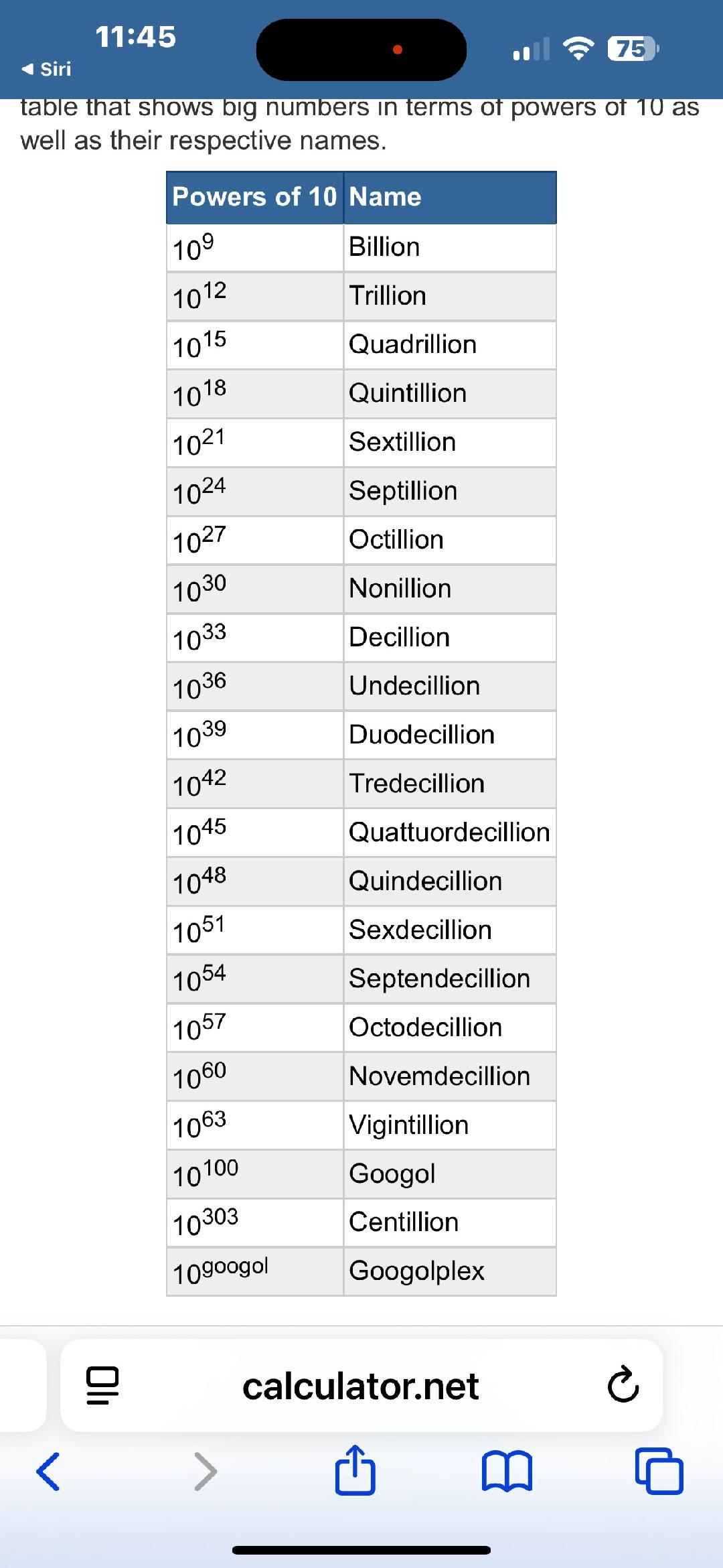The width and height of the screenshot is (723, 1568).
Task: Show all open tabs
Action: 659,1471
